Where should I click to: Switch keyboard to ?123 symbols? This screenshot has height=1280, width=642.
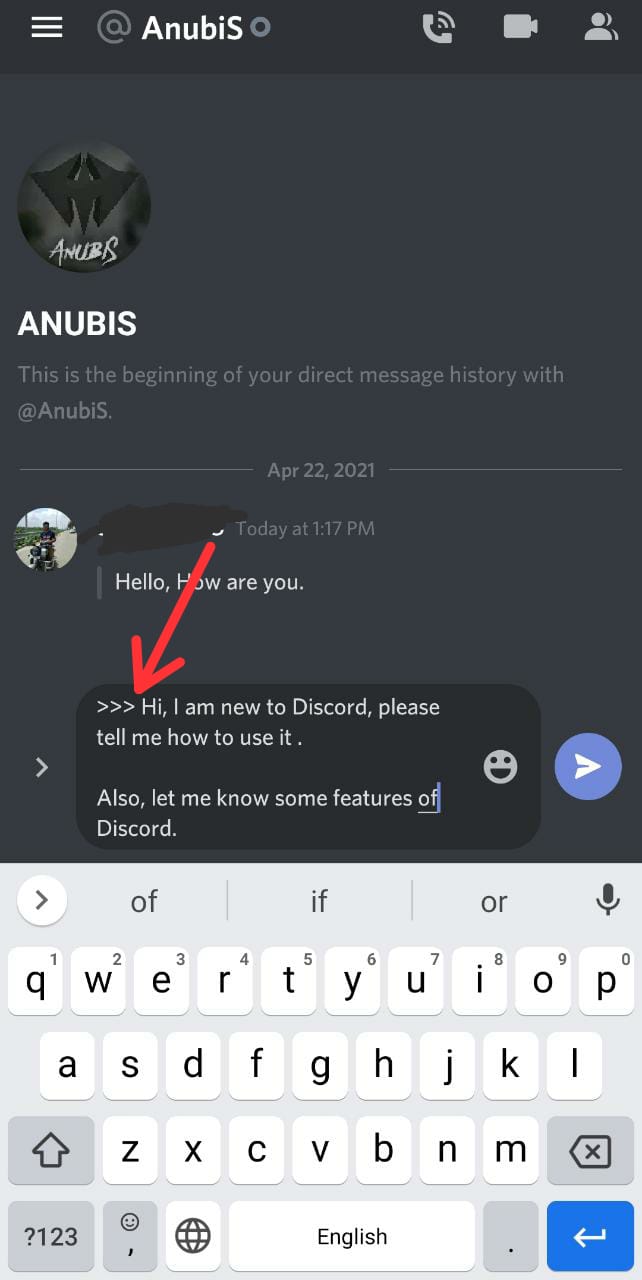pos(51,1237)
